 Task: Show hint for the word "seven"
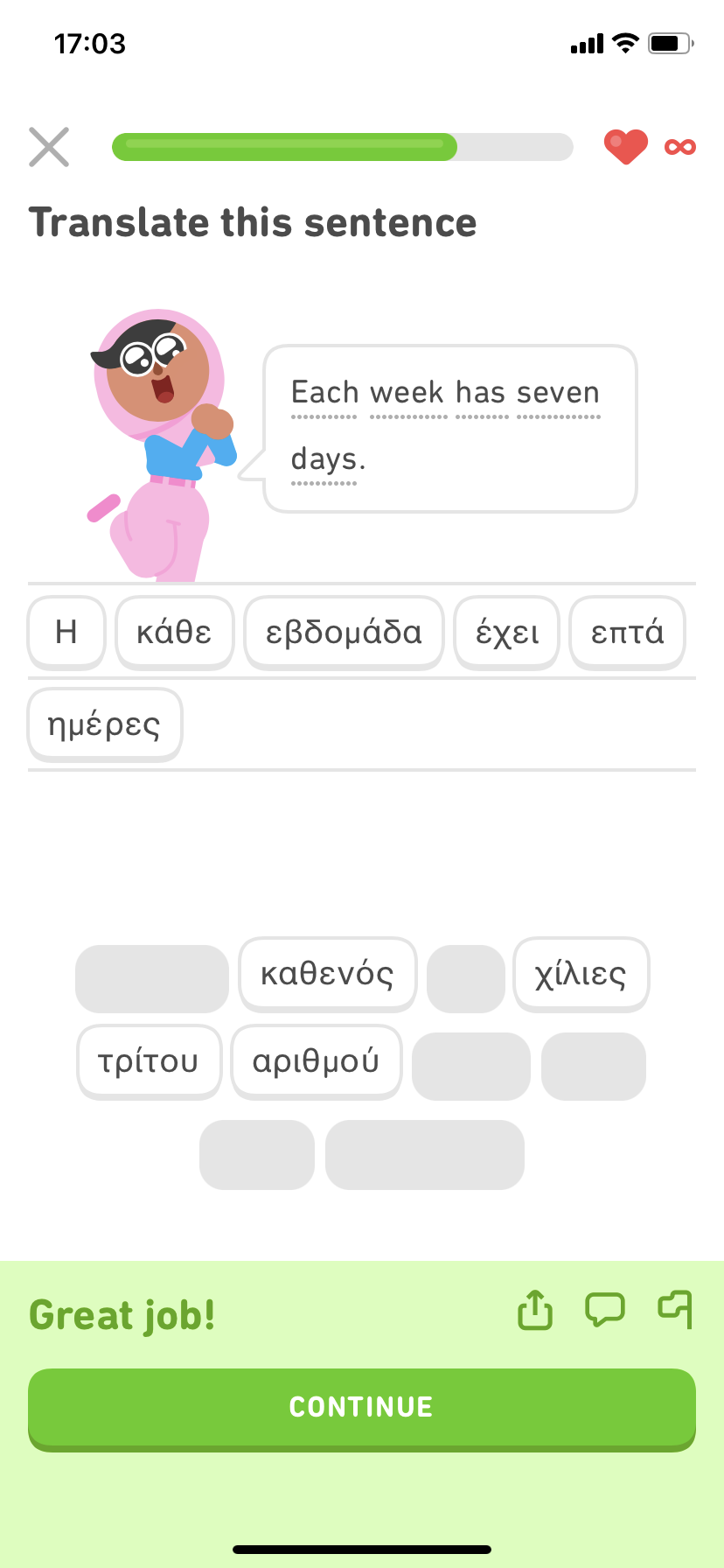pyautogui.click(x=559, y=394)
